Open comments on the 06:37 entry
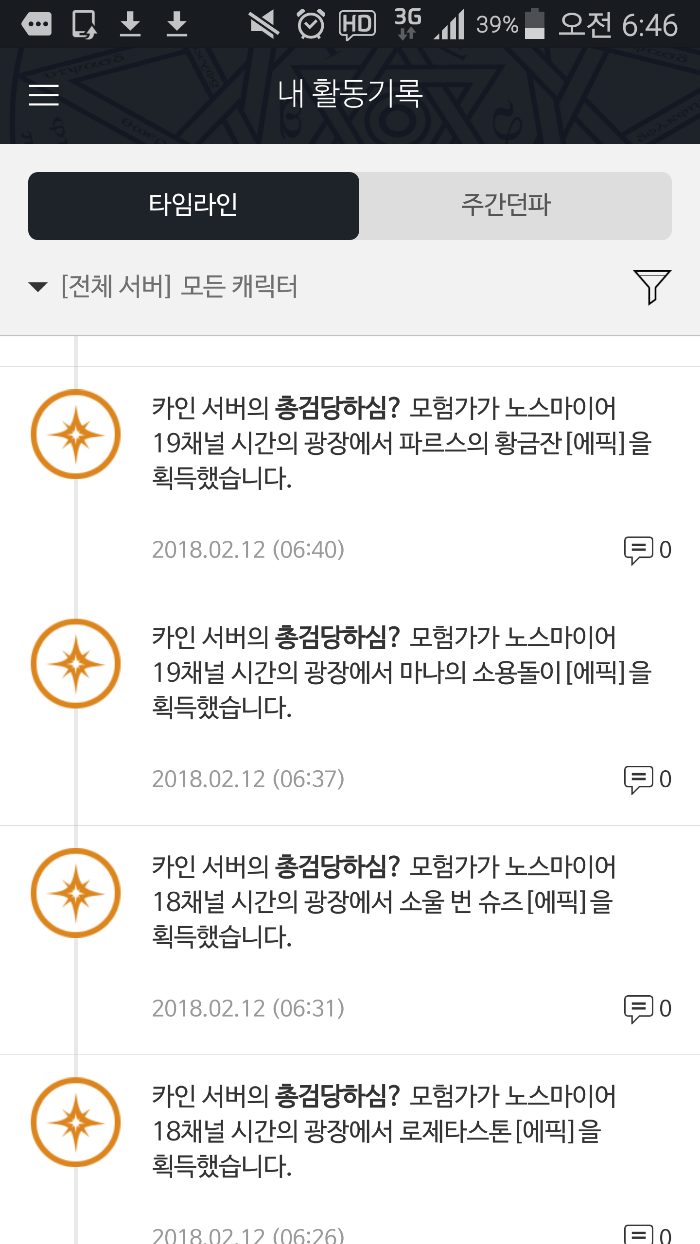Screen dimensions: 700x1244 [x=646, y=778]
